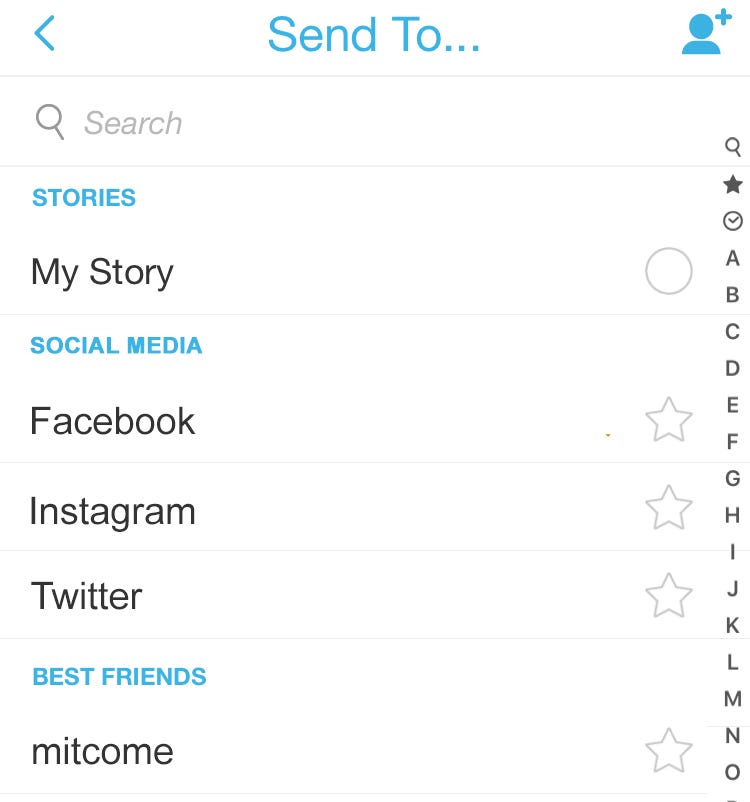The width and height of the screenshot is (750, 802).
Task: Open the add friend icon
Action: 706,33
